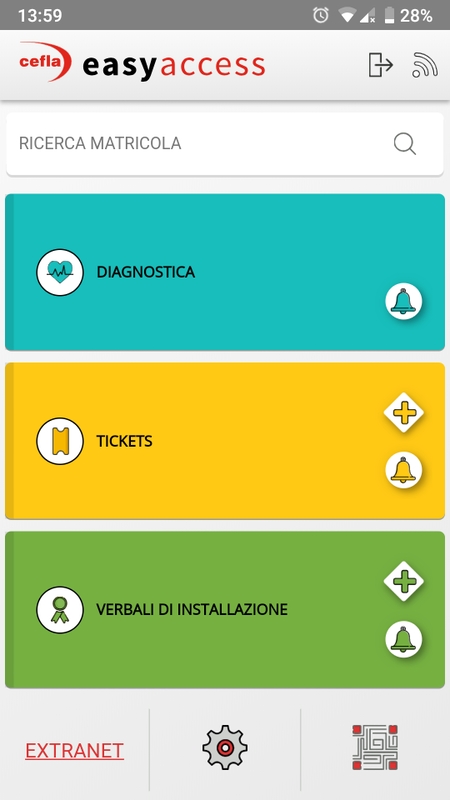Open the Diagnostica notifications bell
This screenshot has height=800, width=450.
pos(404,302)
